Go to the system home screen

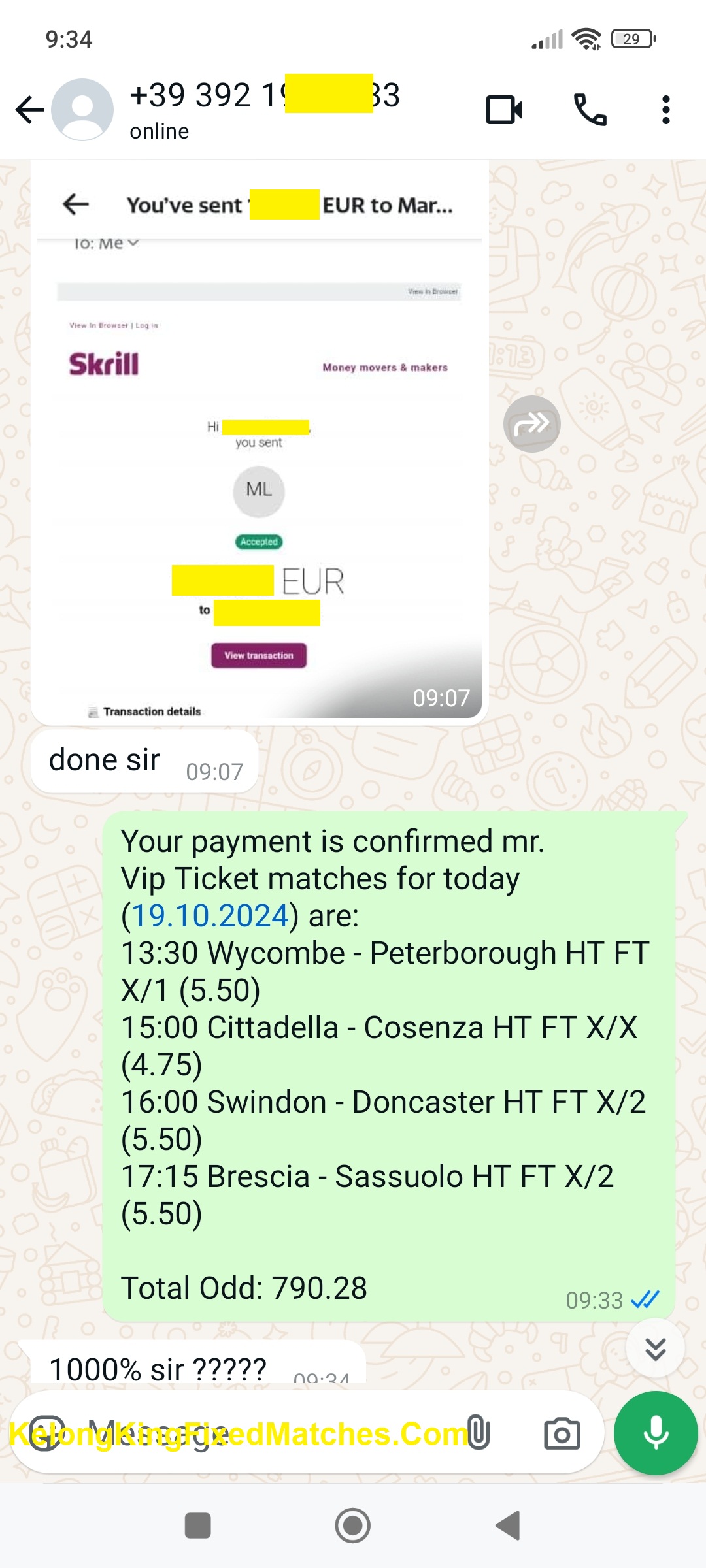[x=352, y=1526]
